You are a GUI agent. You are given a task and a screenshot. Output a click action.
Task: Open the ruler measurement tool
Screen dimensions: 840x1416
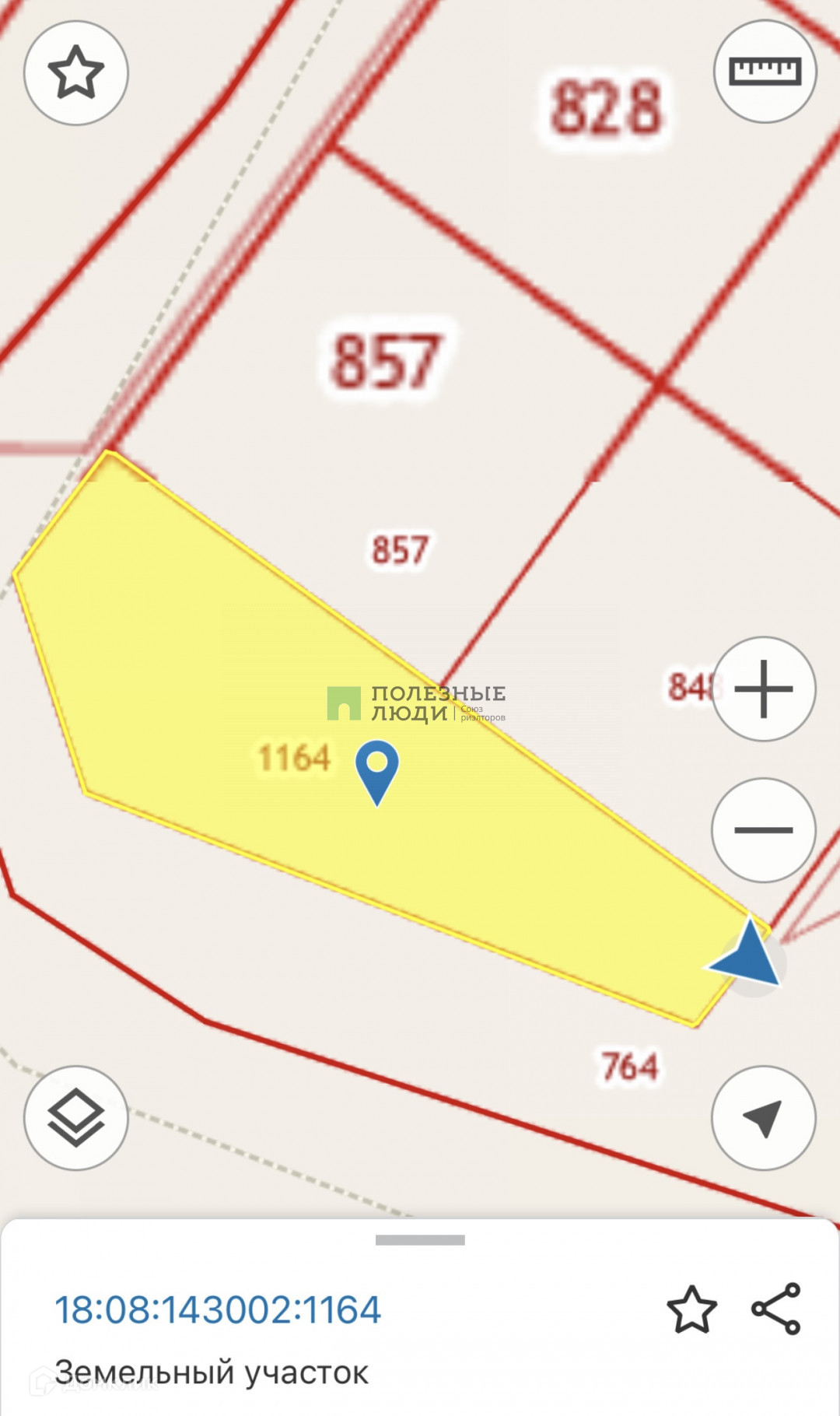click(765, 72)
